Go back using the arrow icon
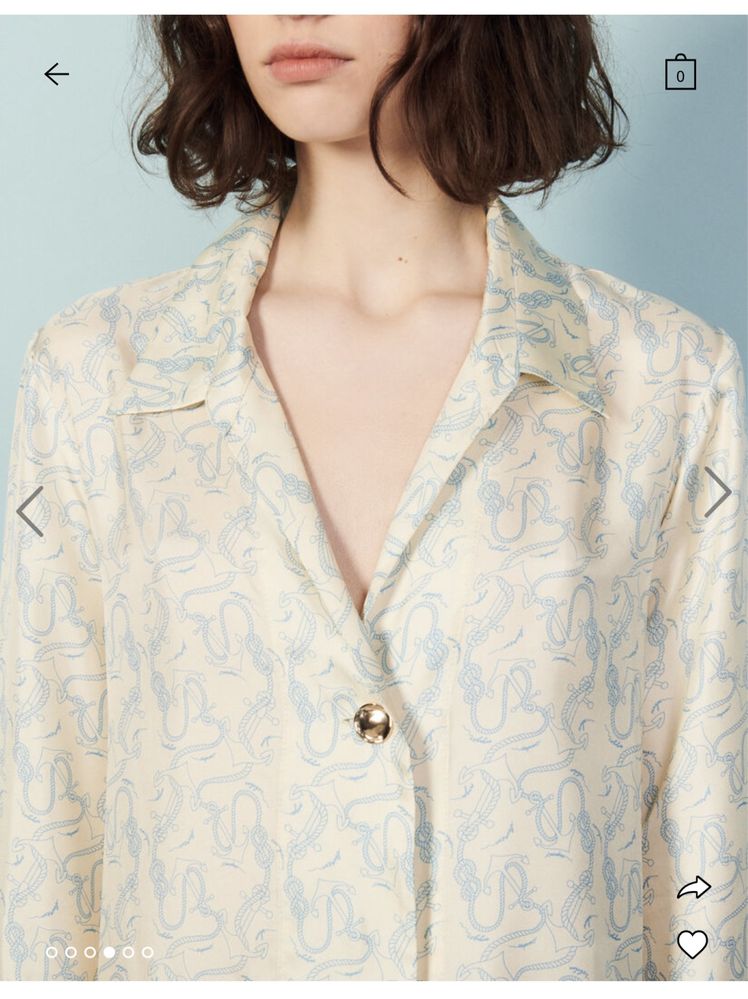This screenshot has height=999, width=748. coord(56,73)
